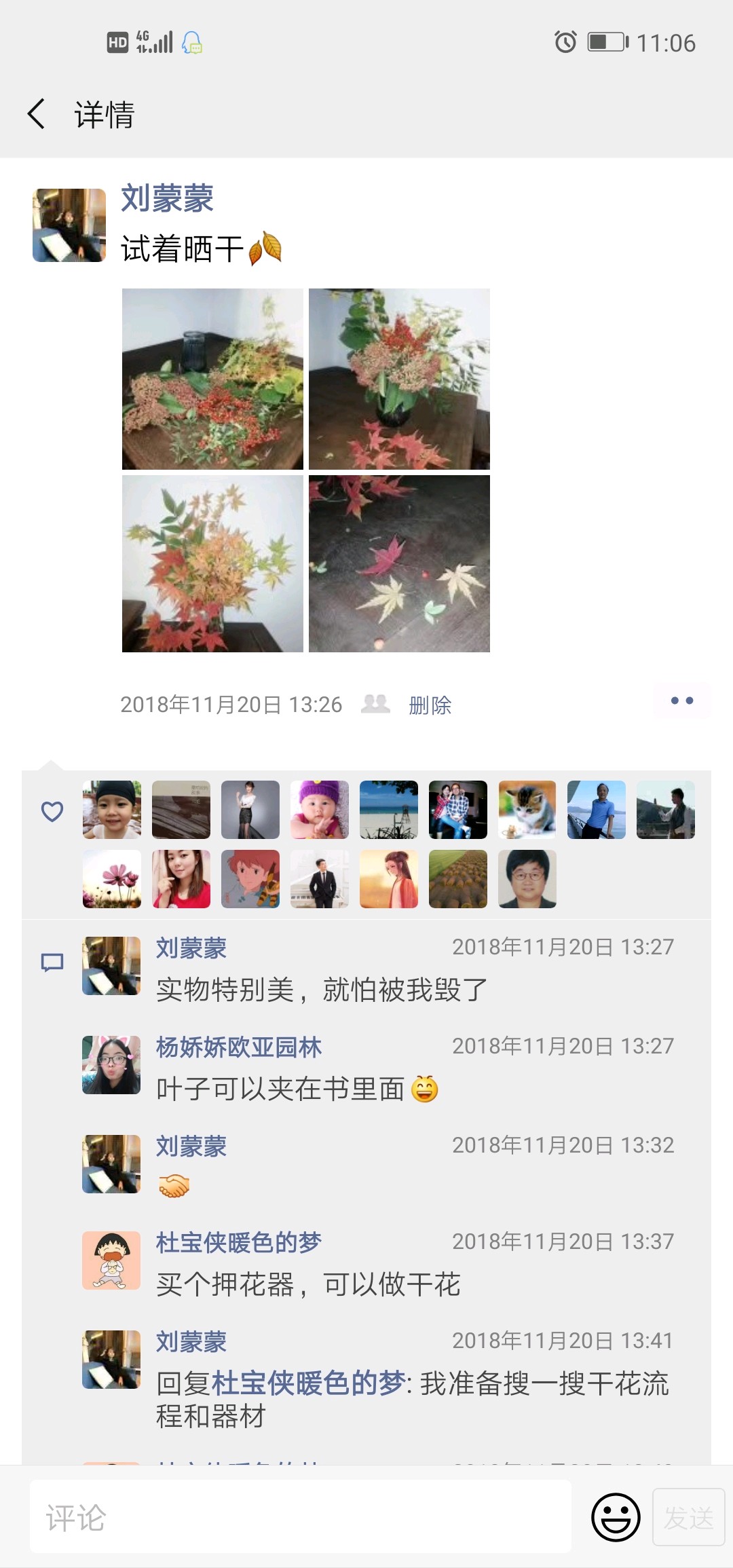733x1568 pixels.
Task: Tap 删除 to delete this post
Action: pos(430,705)
